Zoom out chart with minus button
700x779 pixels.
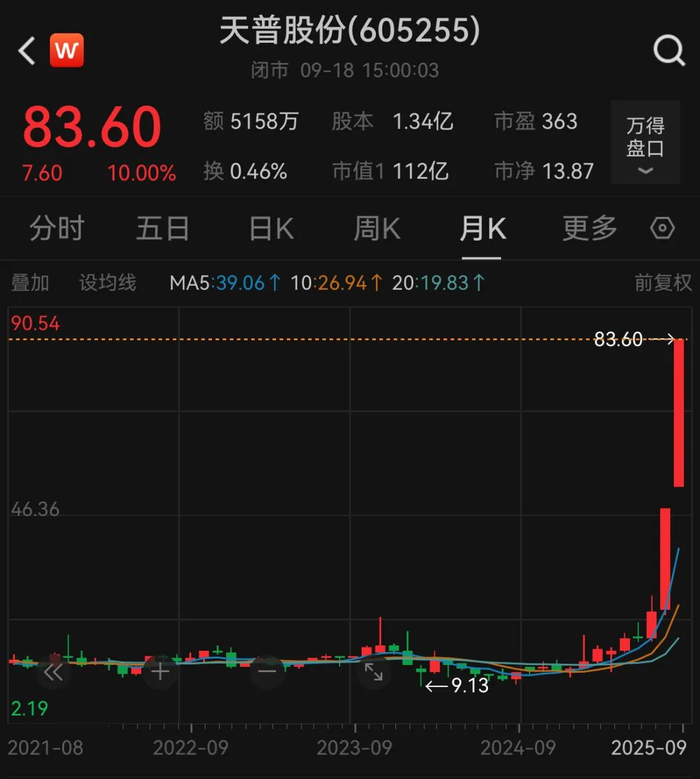click(x=267, y=672)
